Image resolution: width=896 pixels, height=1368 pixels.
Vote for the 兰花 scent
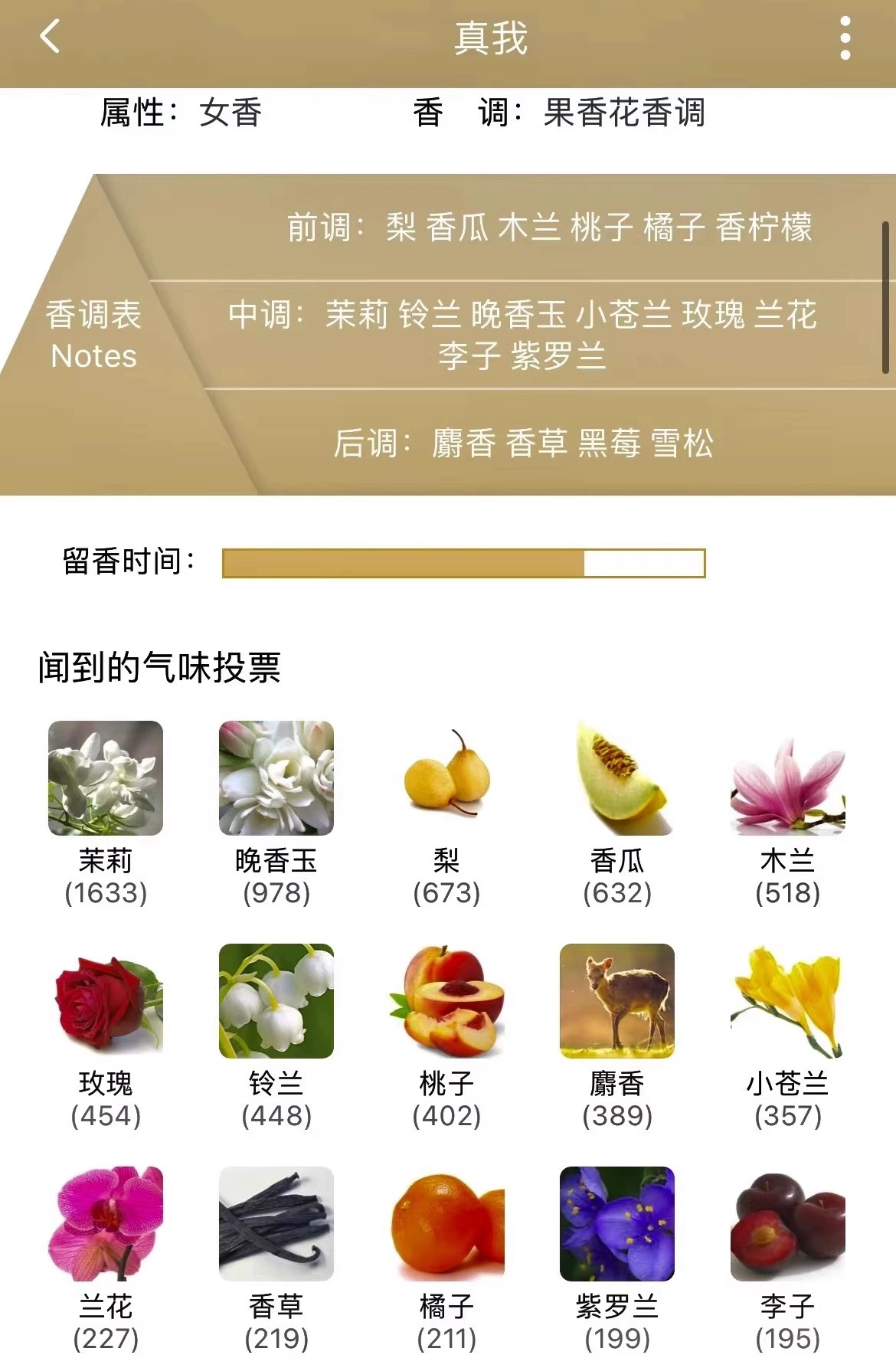point(106,1224)
